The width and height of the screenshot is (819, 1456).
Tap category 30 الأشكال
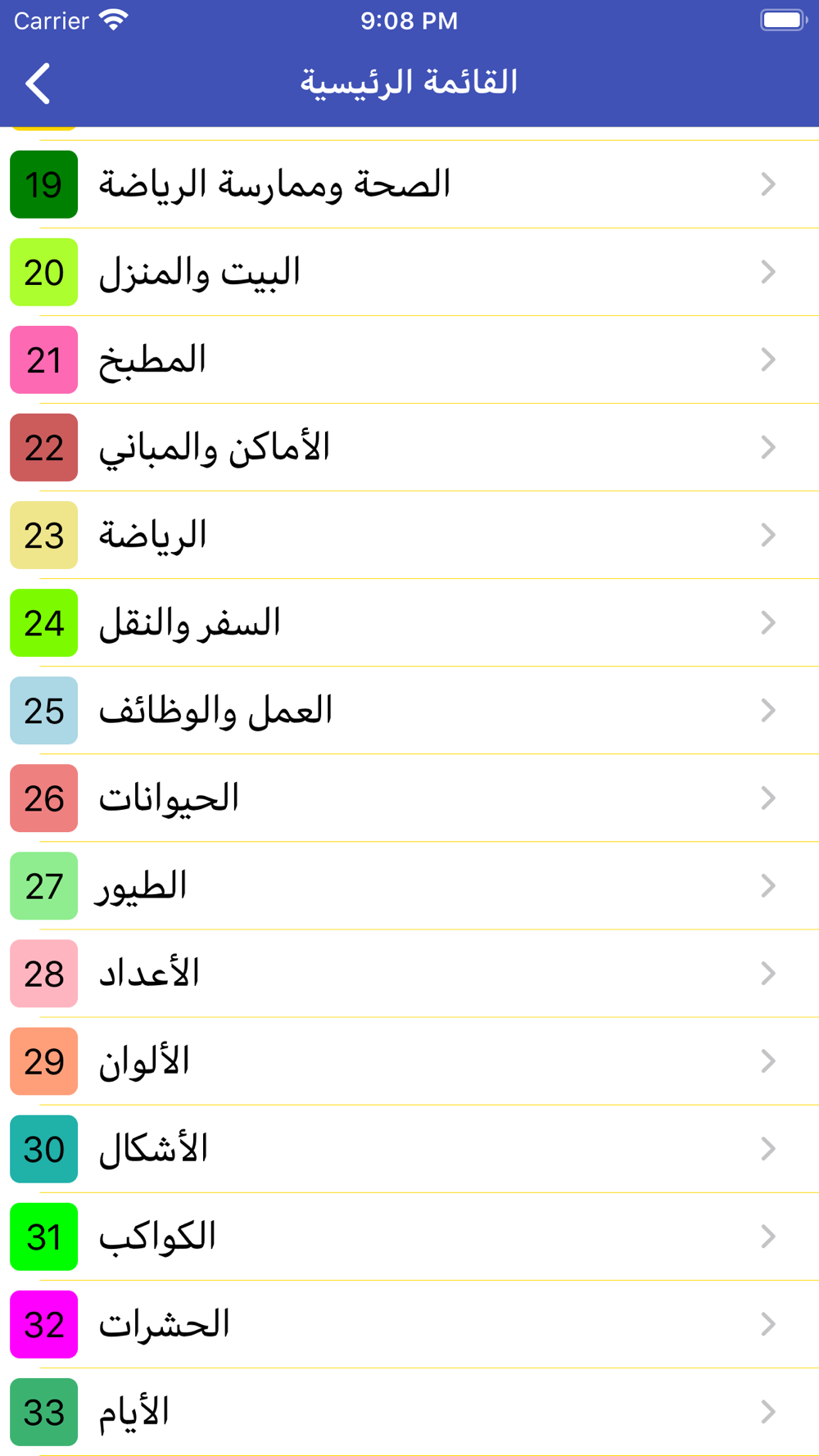click(409, 1149)
